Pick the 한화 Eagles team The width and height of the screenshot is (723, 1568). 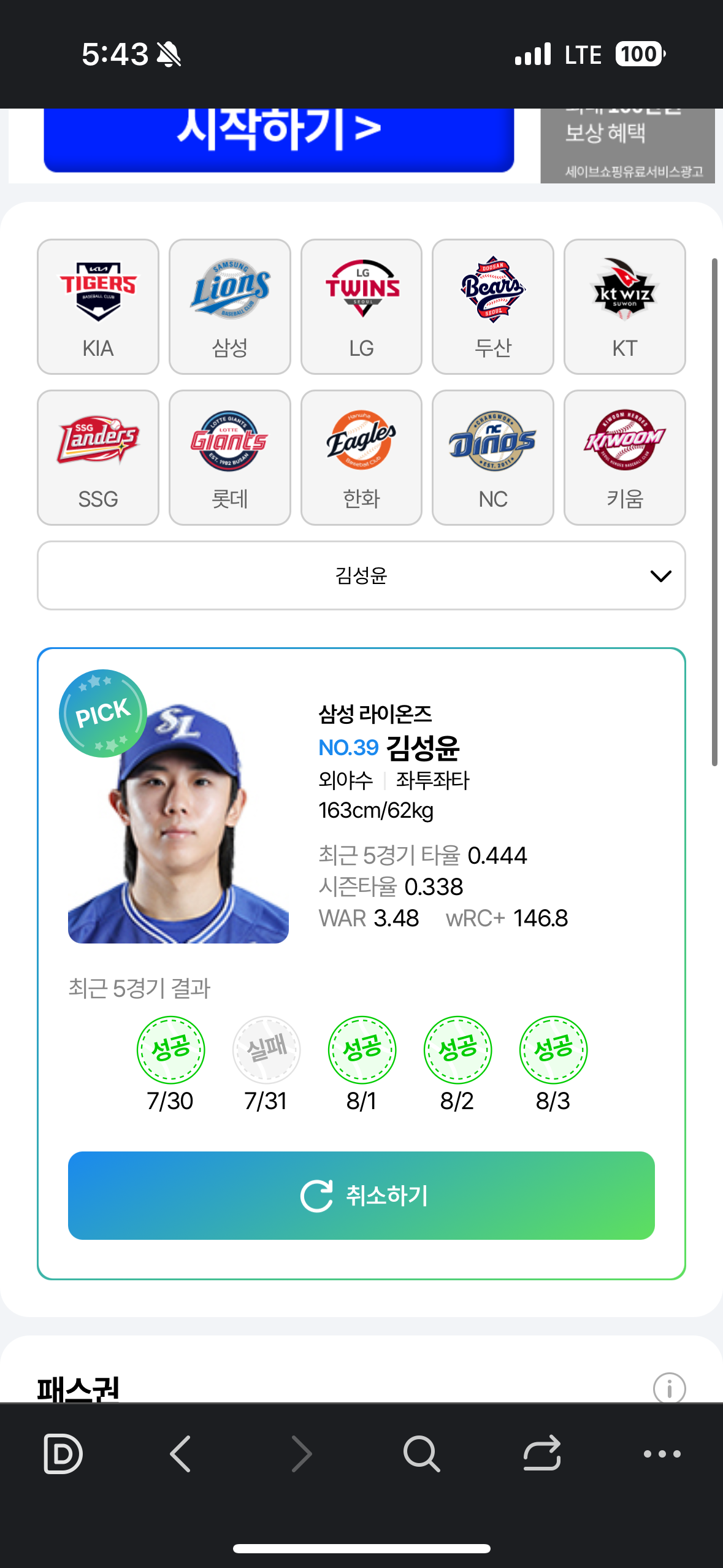tap(361, 458)
